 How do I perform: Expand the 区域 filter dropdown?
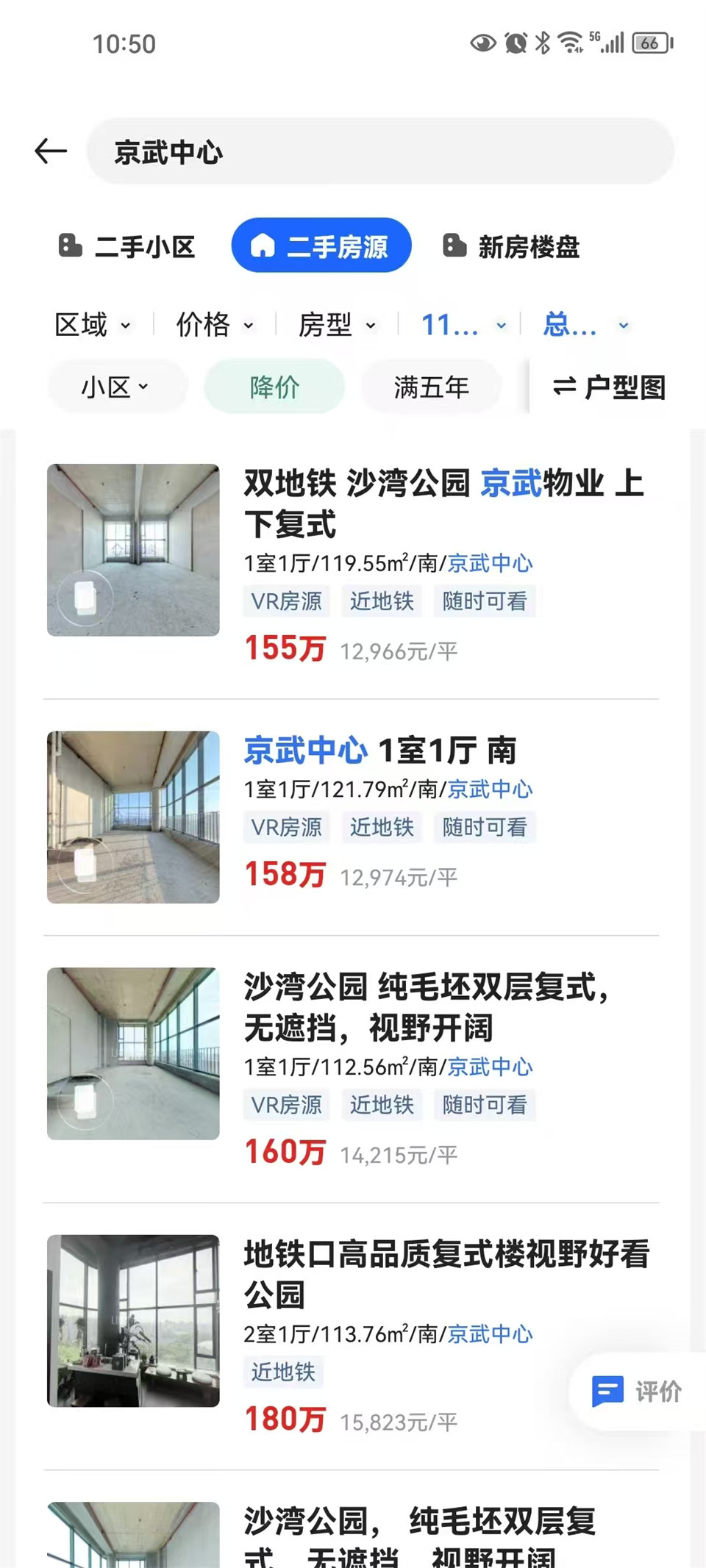tap(93, 324)
